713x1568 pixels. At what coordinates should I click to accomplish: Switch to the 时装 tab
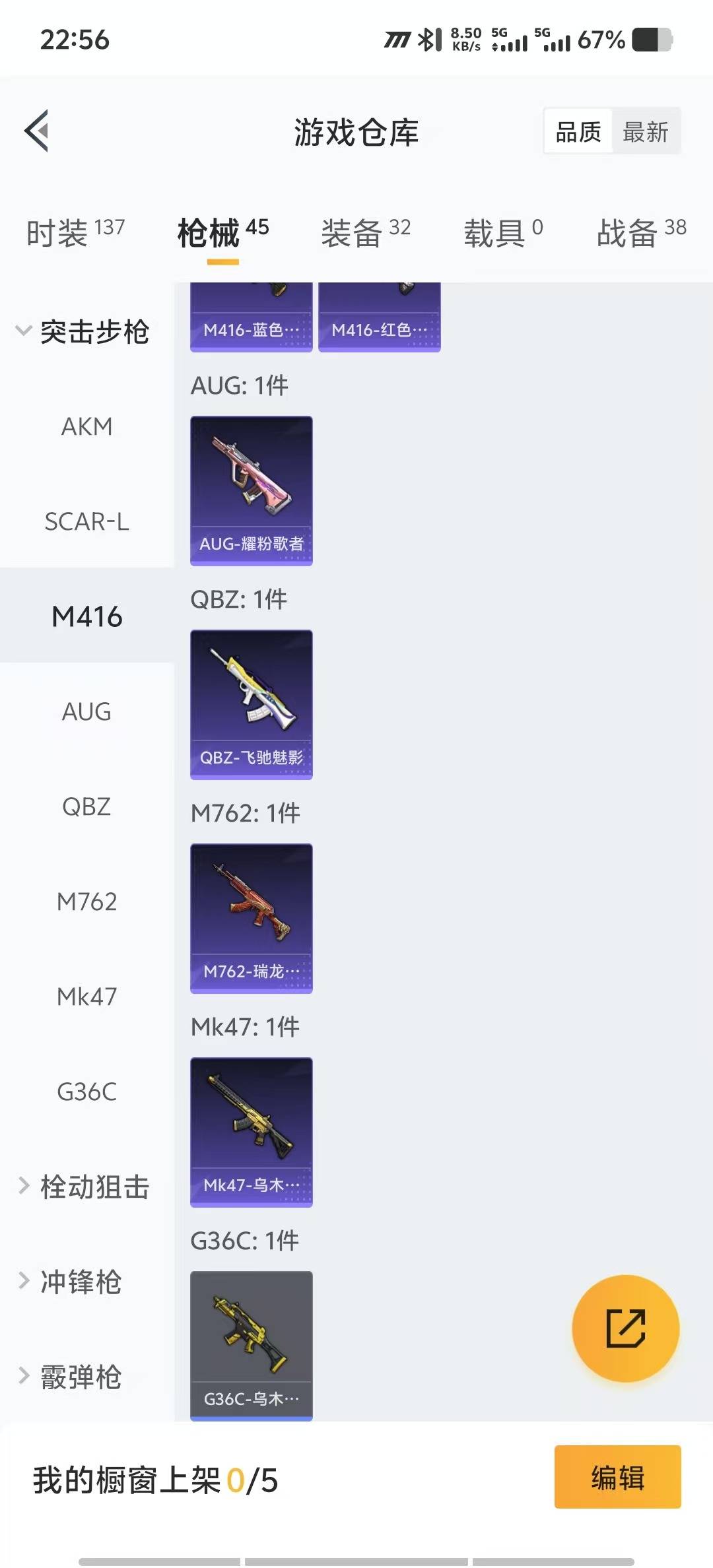point(75,233)
